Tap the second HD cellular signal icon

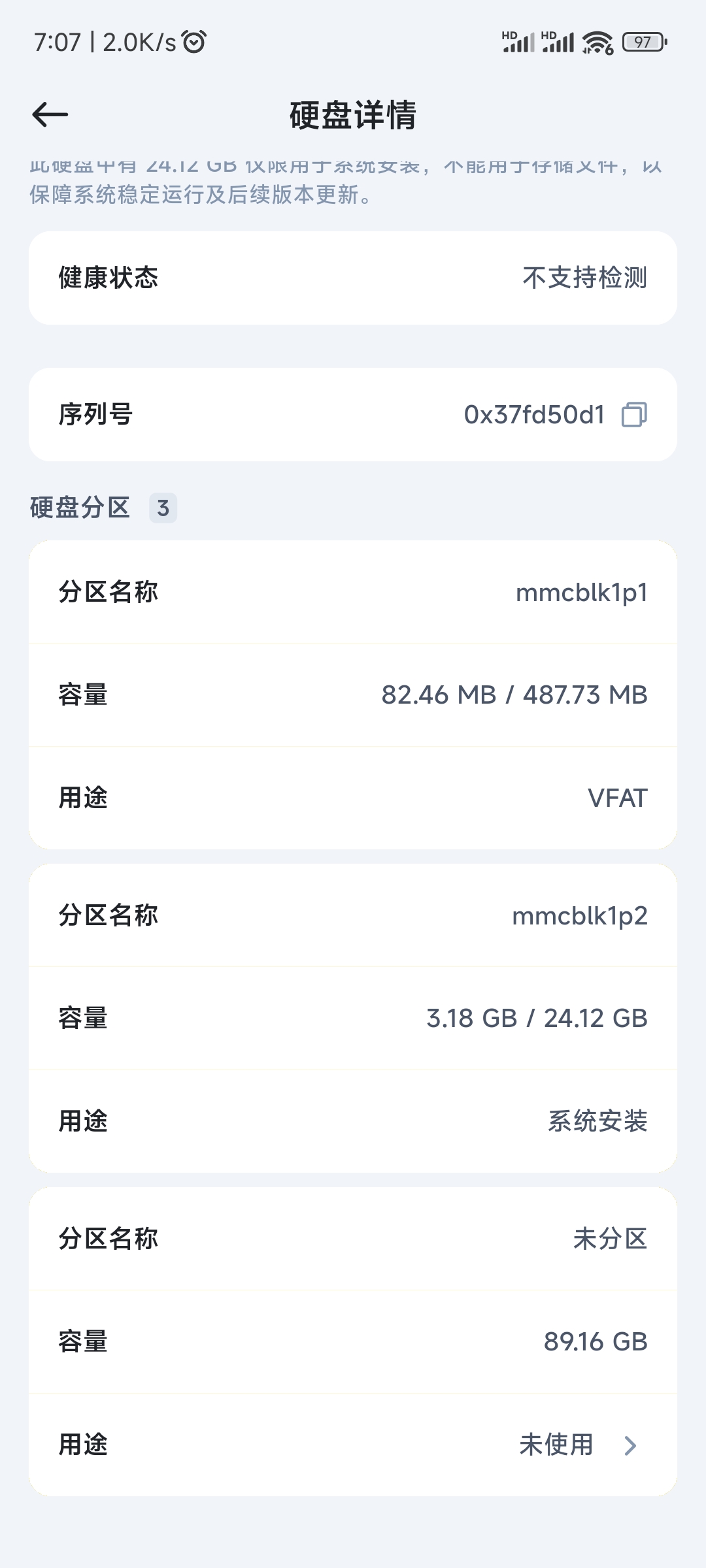[560, 42]
